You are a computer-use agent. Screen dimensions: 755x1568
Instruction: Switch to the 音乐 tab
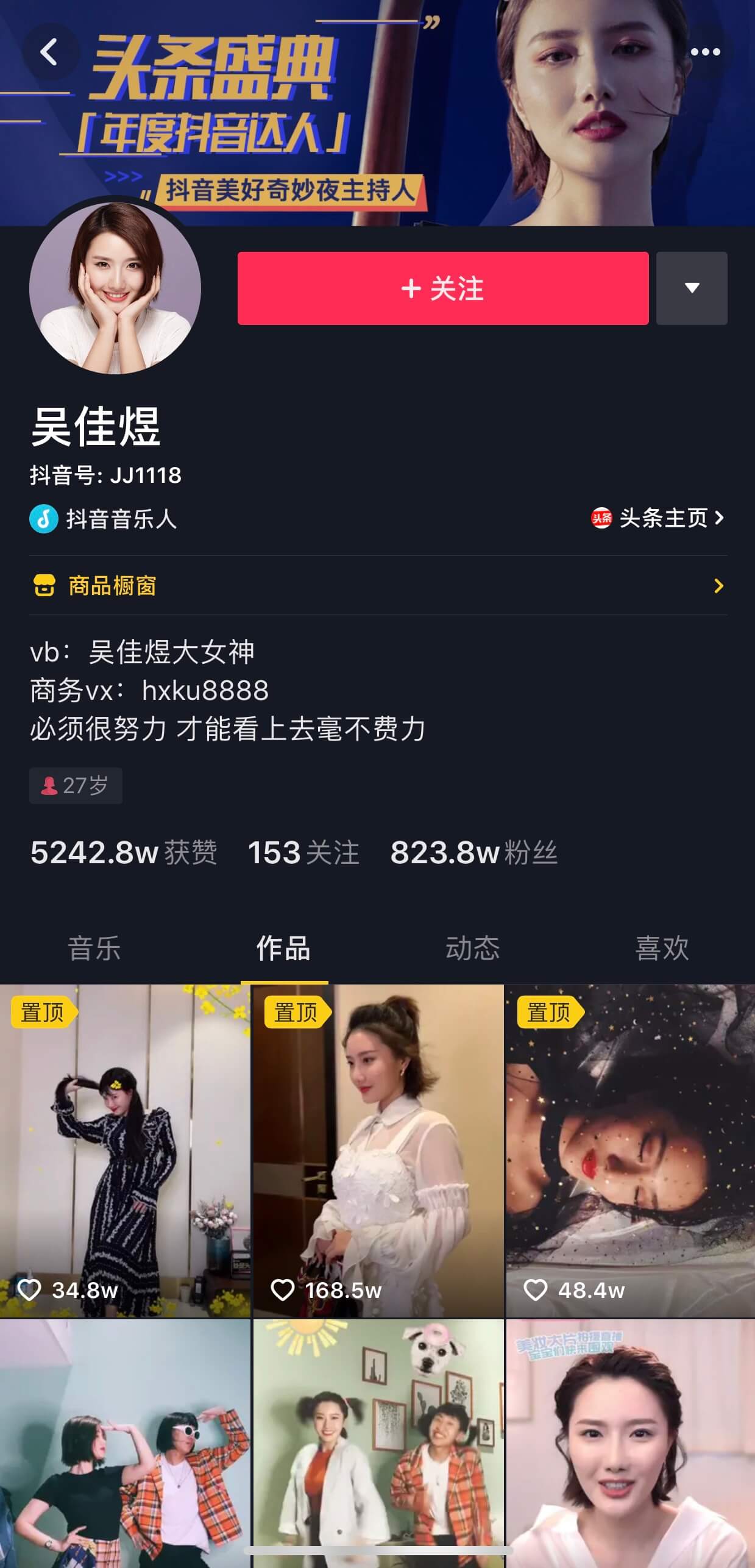94,949
